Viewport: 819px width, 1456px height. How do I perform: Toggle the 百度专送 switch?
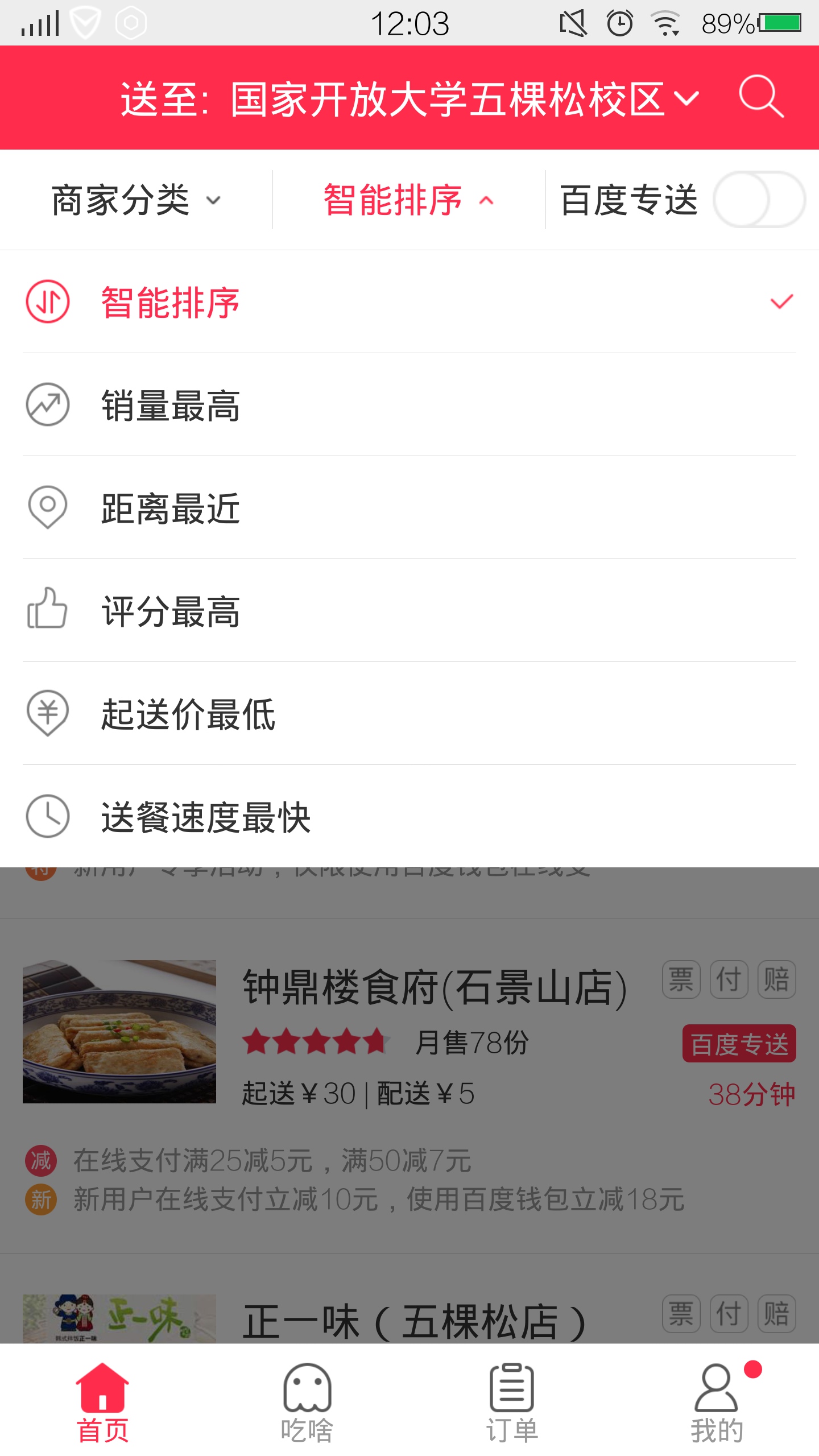(759, 200)
